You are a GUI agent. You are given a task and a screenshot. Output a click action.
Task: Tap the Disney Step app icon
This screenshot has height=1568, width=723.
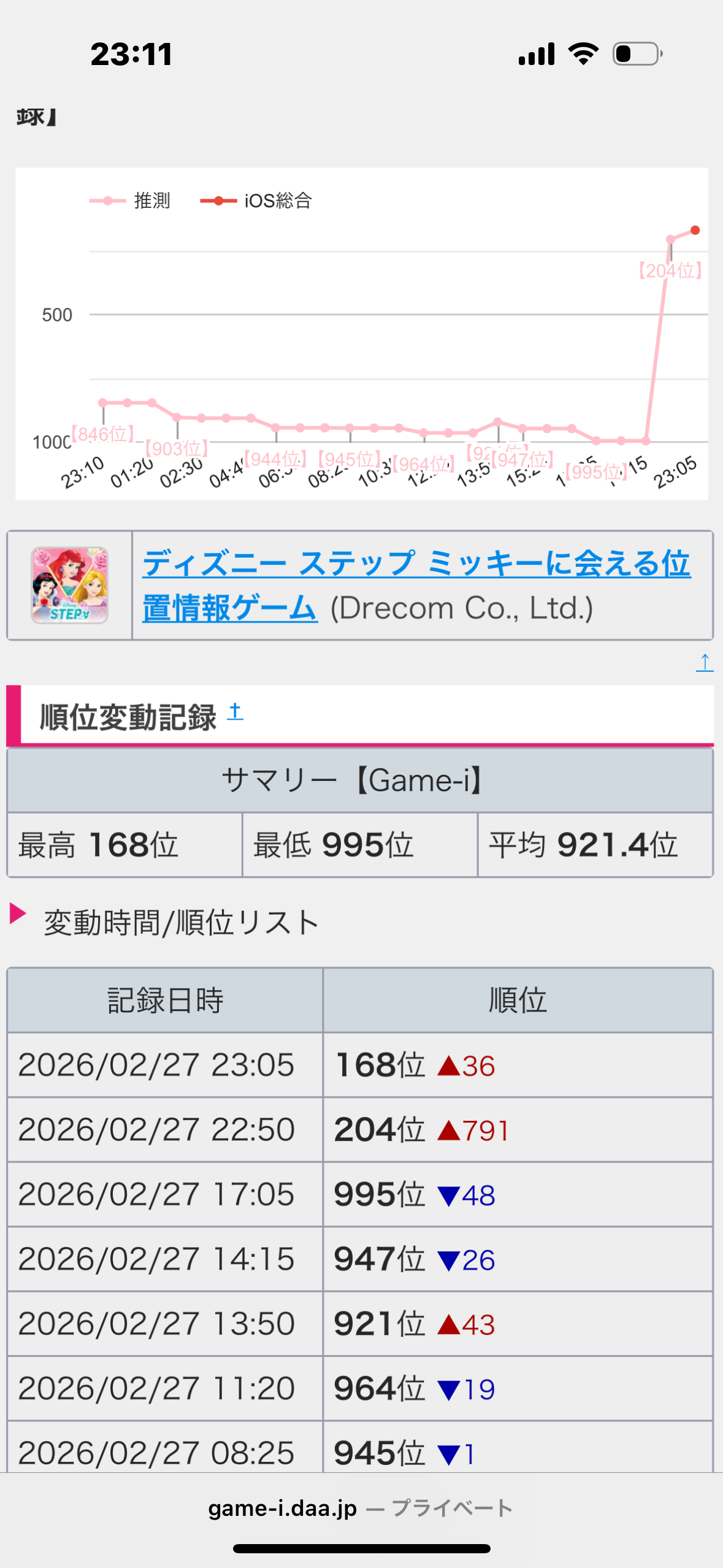[x=70, y=586]
